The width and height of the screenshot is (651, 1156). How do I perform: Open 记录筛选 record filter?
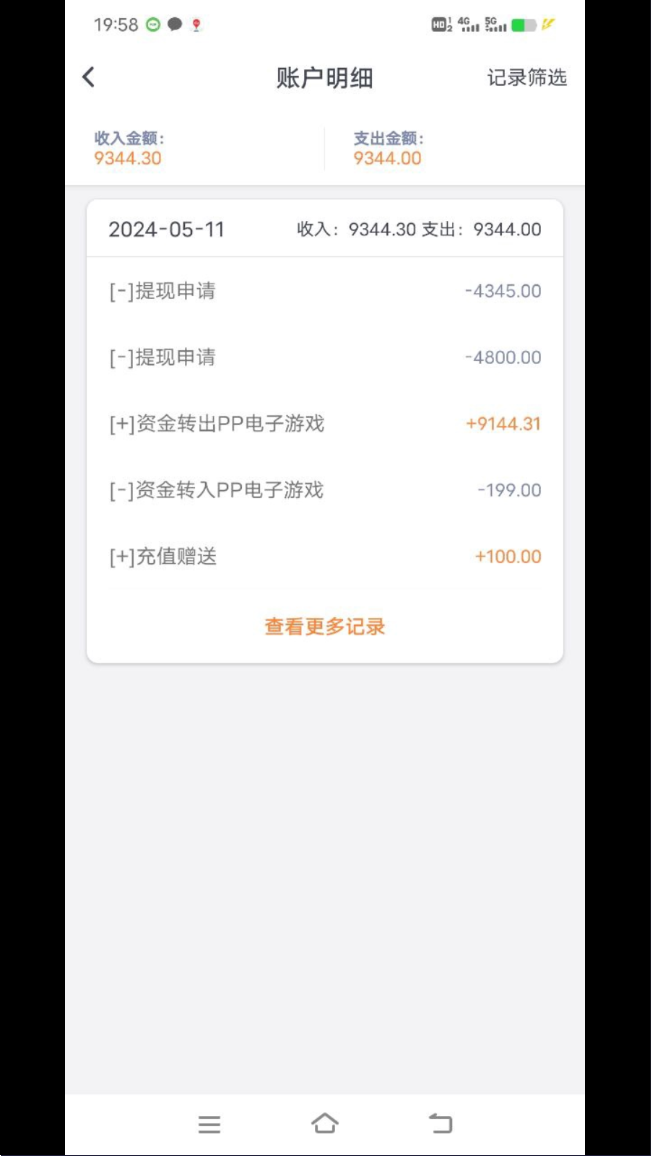coord(526,78)
